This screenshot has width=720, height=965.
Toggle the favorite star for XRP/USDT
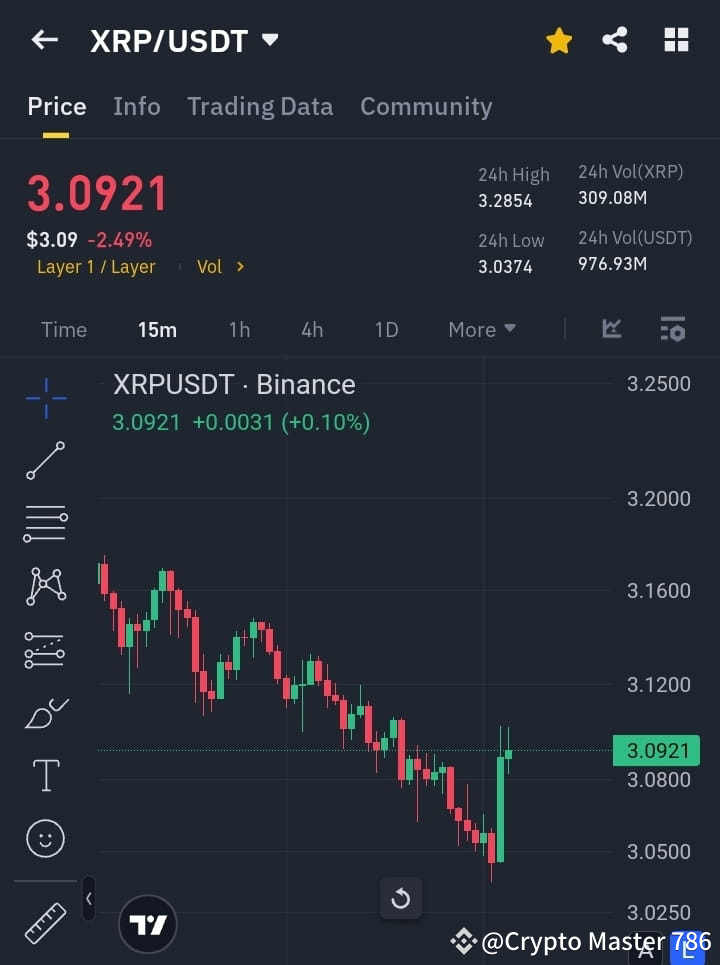click(559, 40)
